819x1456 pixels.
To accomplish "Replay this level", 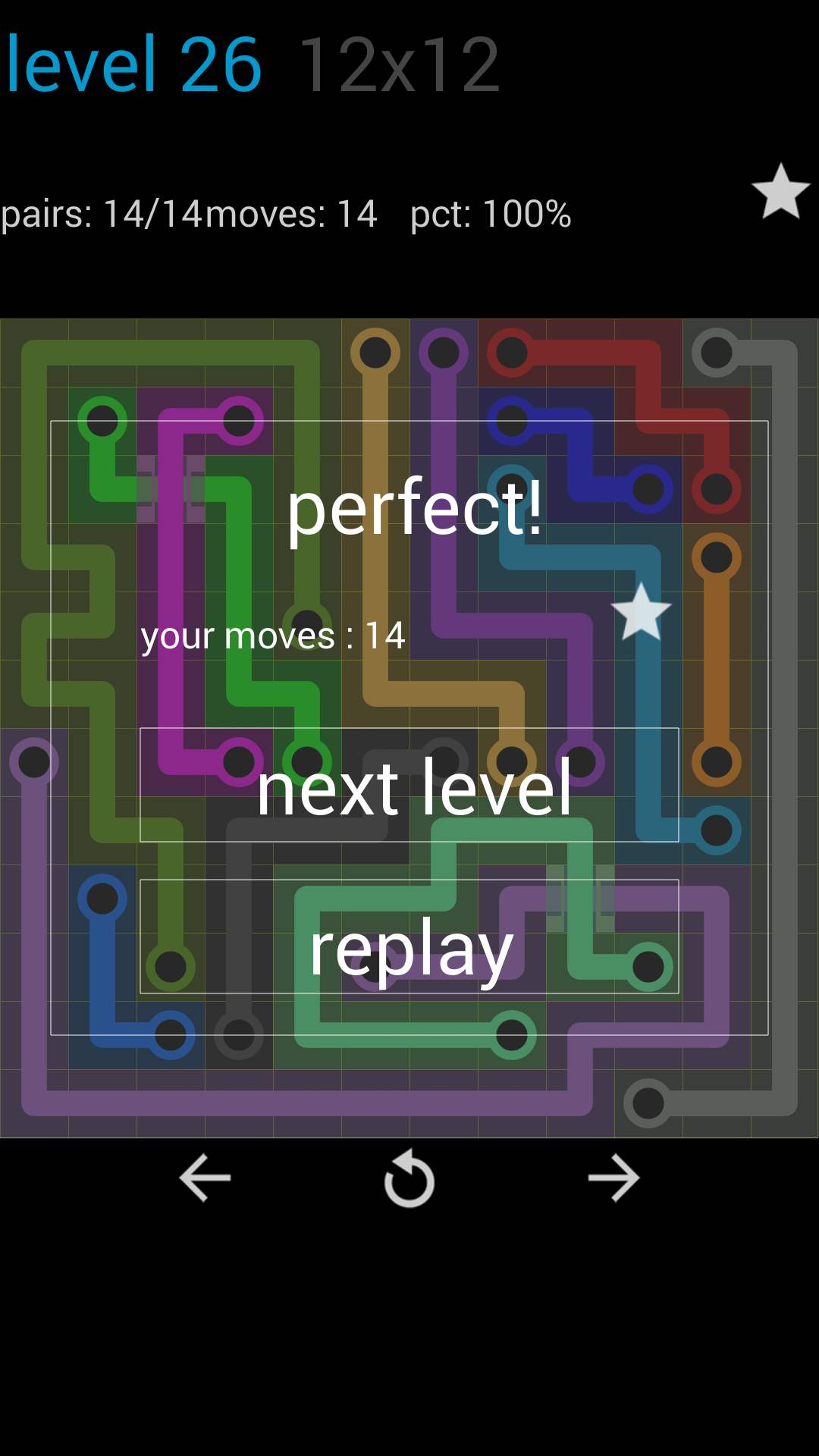I will [x=409, y=937].
